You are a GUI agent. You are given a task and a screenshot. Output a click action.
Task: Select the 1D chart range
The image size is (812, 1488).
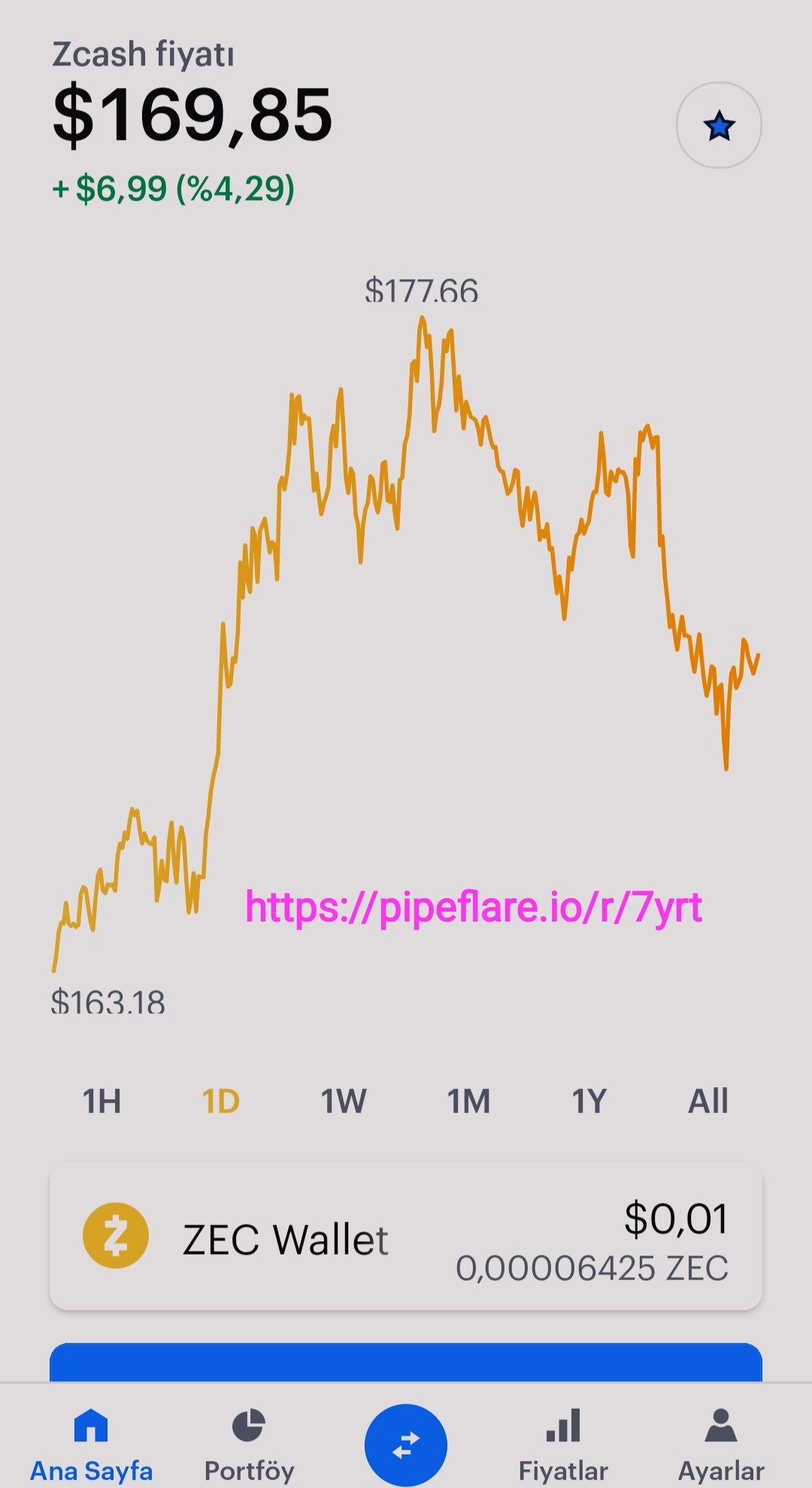pos(221,1101)
